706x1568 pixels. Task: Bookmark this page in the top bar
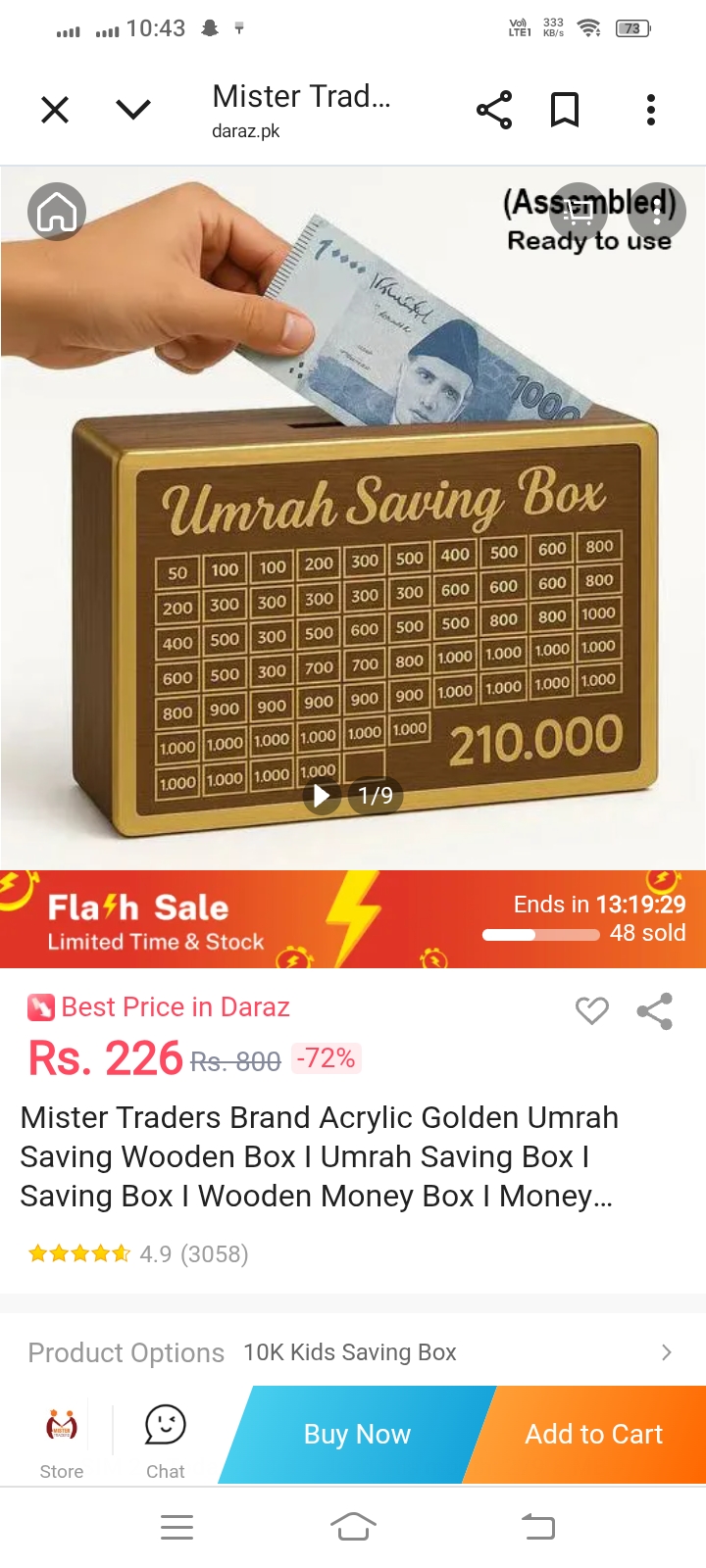(x=565, y=110)
